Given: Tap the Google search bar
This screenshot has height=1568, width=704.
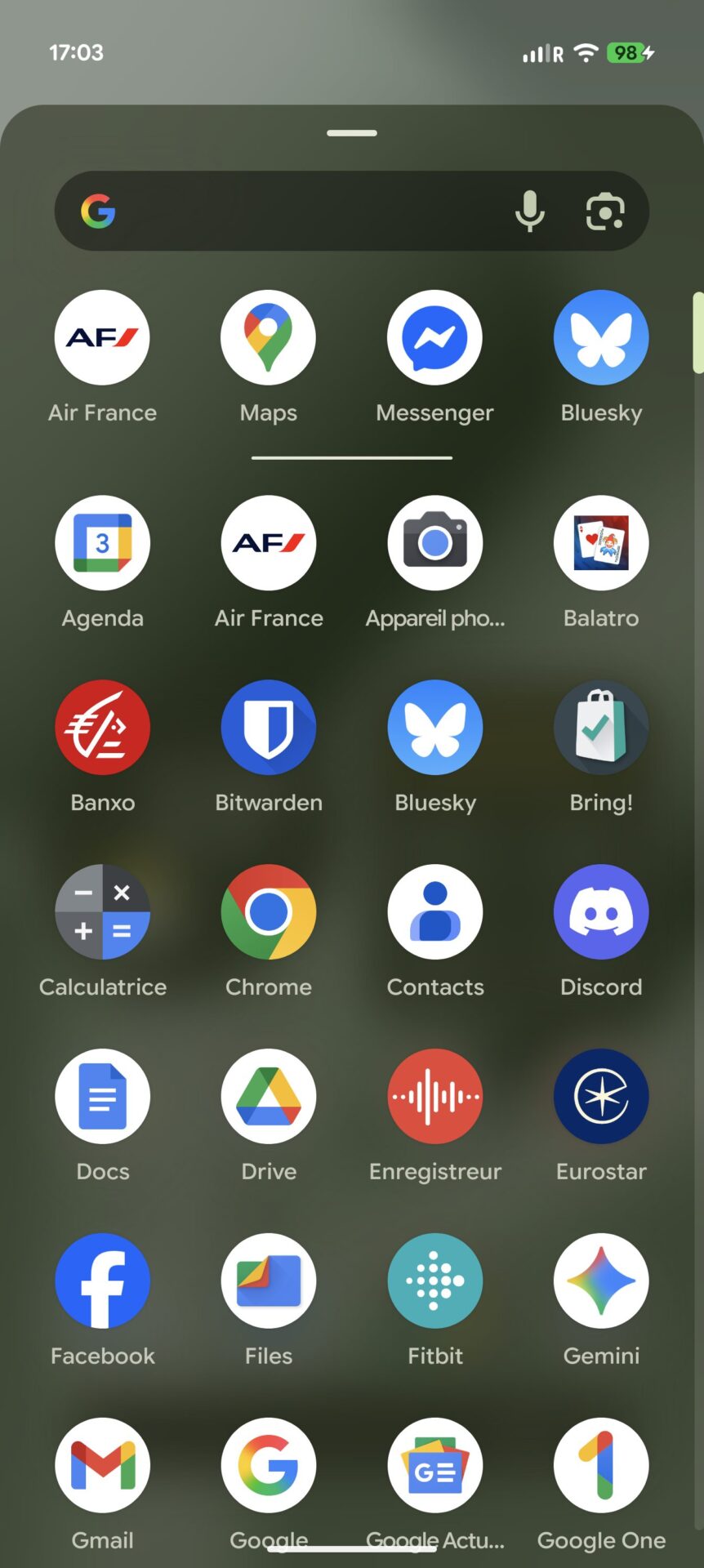Looking at the screenshot, I should coord(351,211).
